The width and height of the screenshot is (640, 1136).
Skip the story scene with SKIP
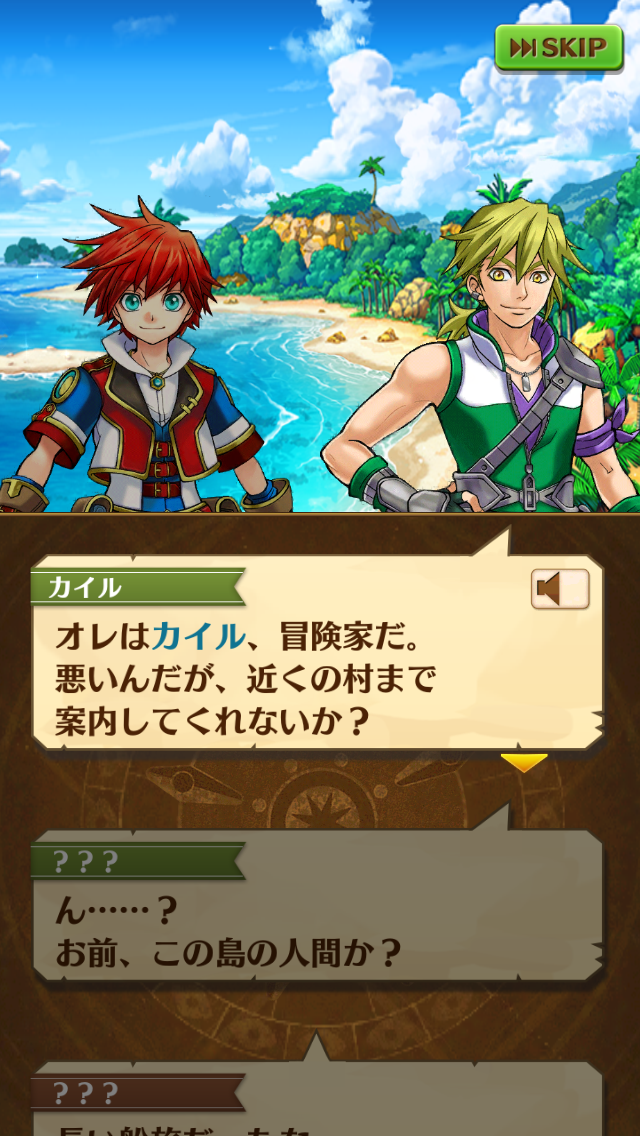click(559, 47)
